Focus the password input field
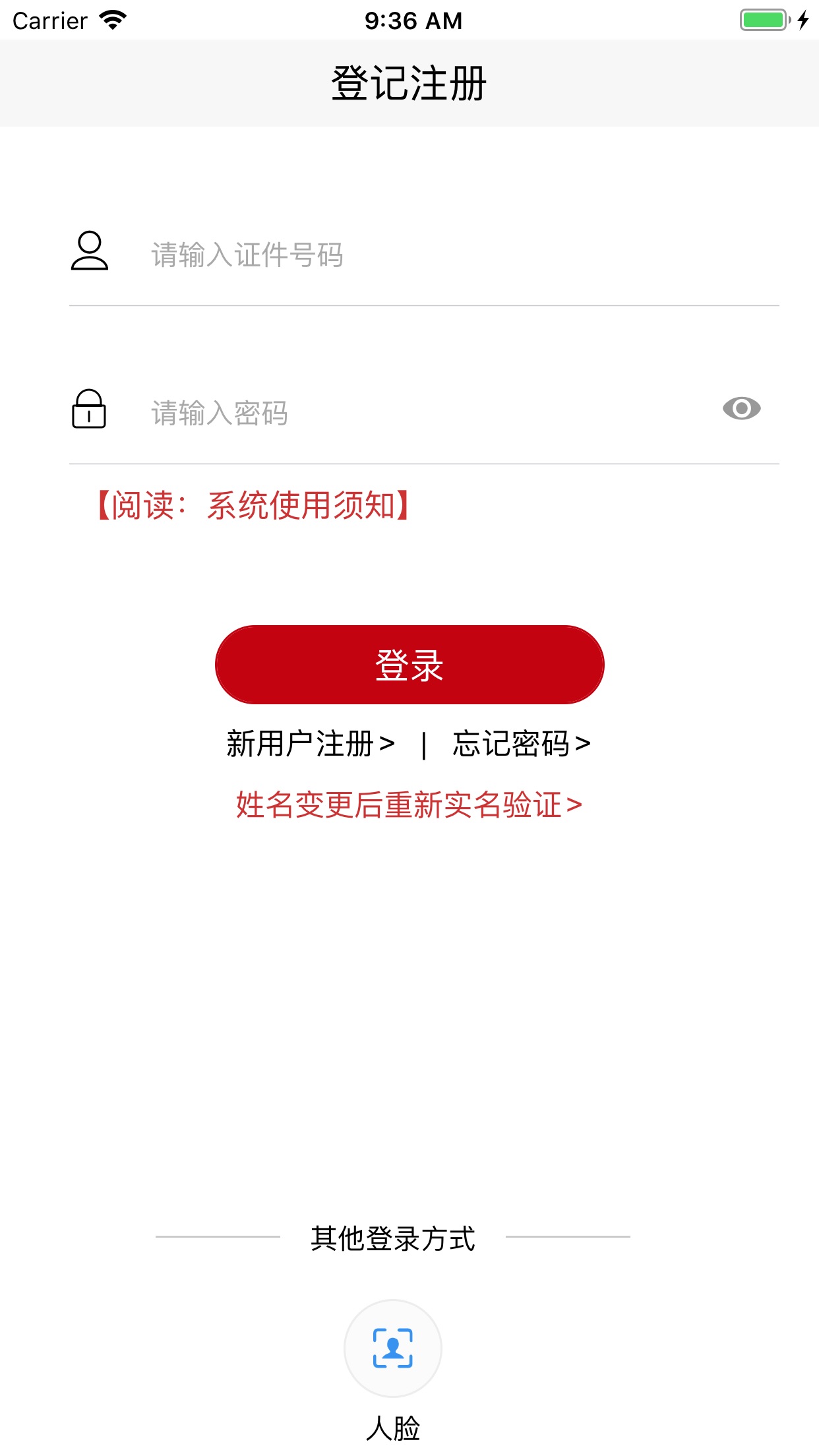819x1456 pixels. click(x=429, y=413)
